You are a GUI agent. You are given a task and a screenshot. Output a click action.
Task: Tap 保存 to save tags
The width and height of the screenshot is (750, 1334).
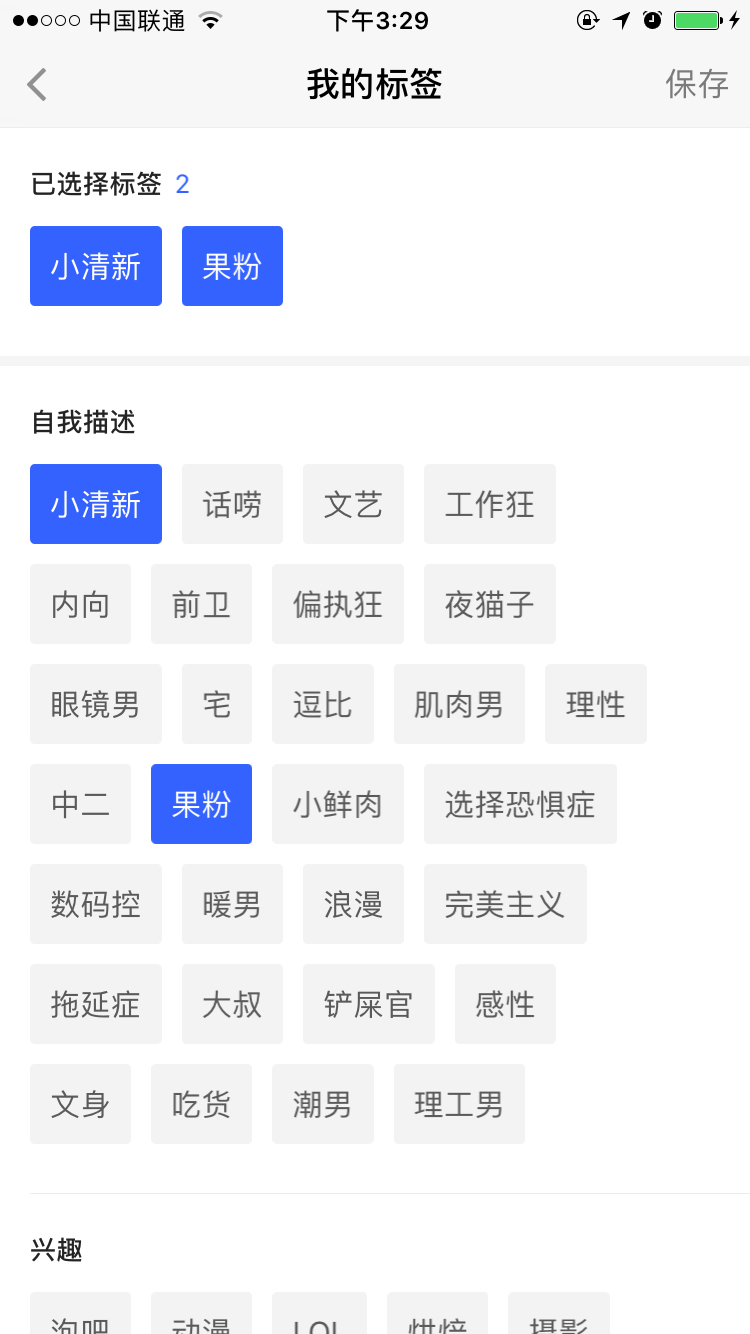tap(697, 84)
